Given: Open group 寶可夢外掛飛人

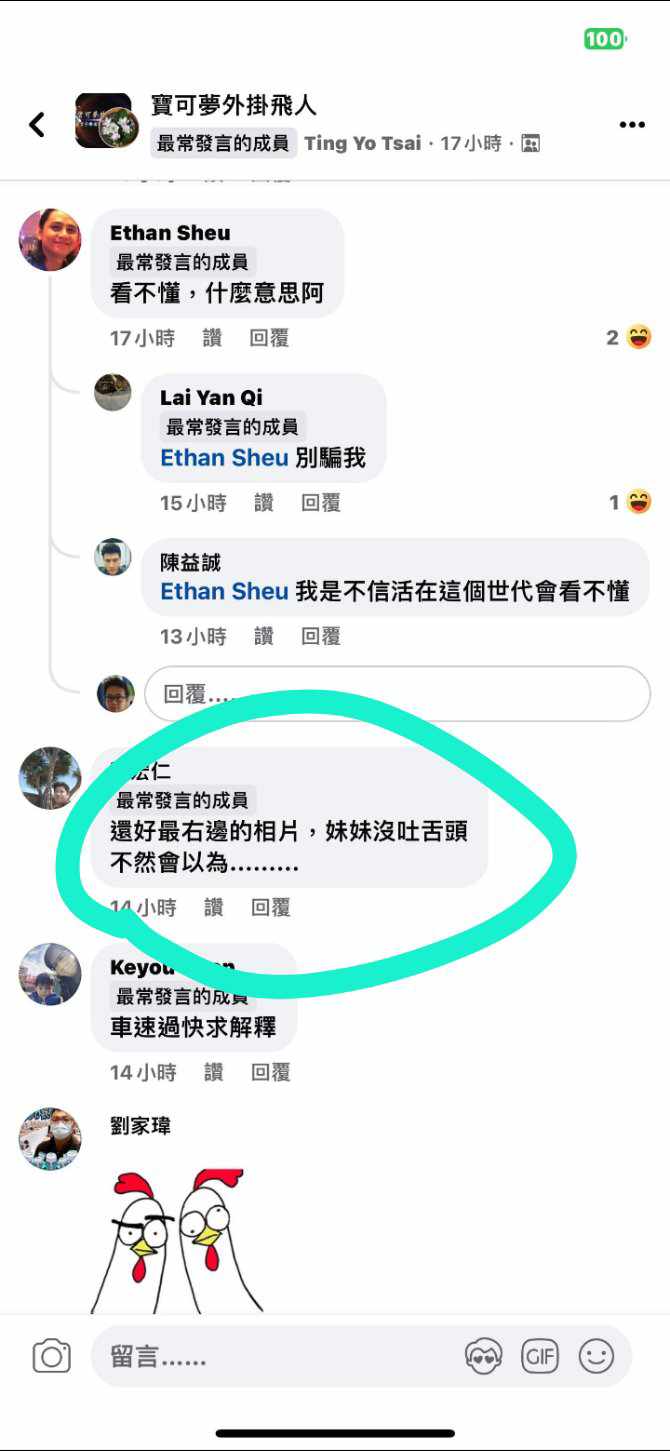Looking at the screenshot, I should (x=233, y=105).
